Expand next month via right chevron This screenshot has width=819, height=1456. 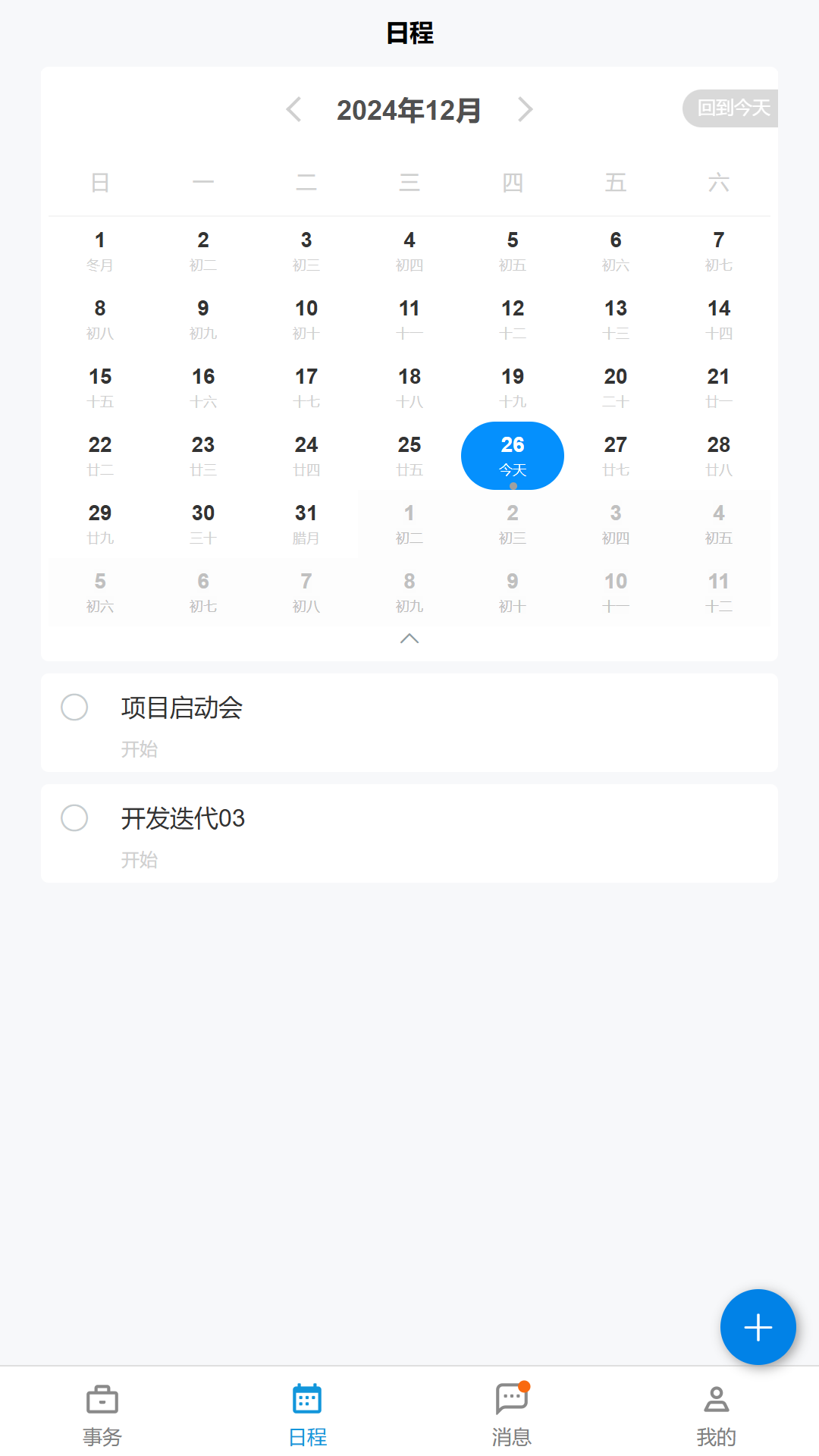pos(526,109)
